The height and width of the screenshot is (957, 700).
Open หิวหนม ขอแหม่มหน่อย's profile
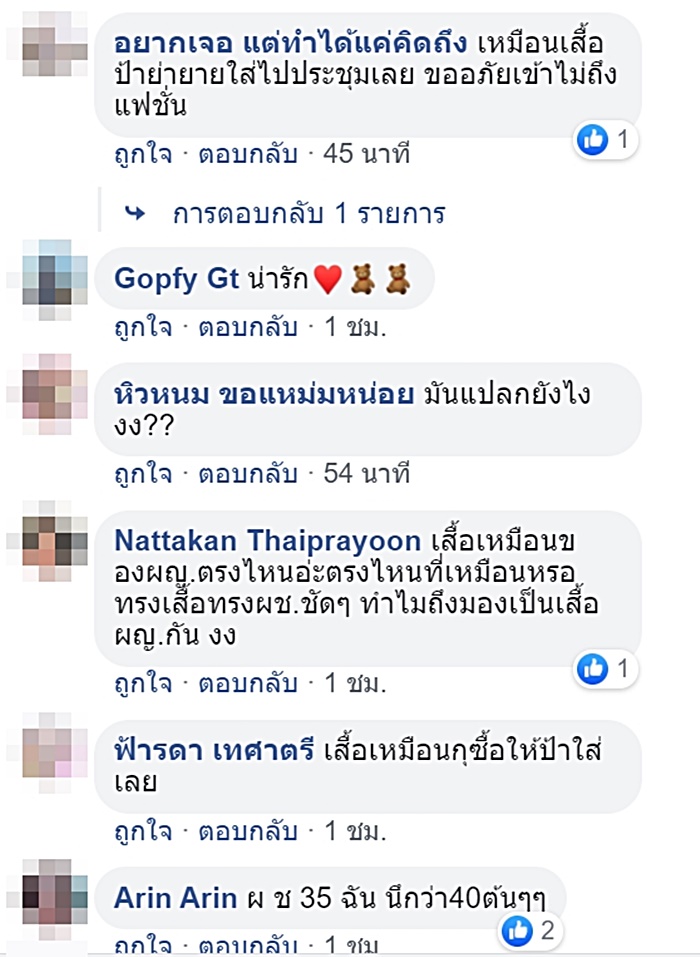264,393
